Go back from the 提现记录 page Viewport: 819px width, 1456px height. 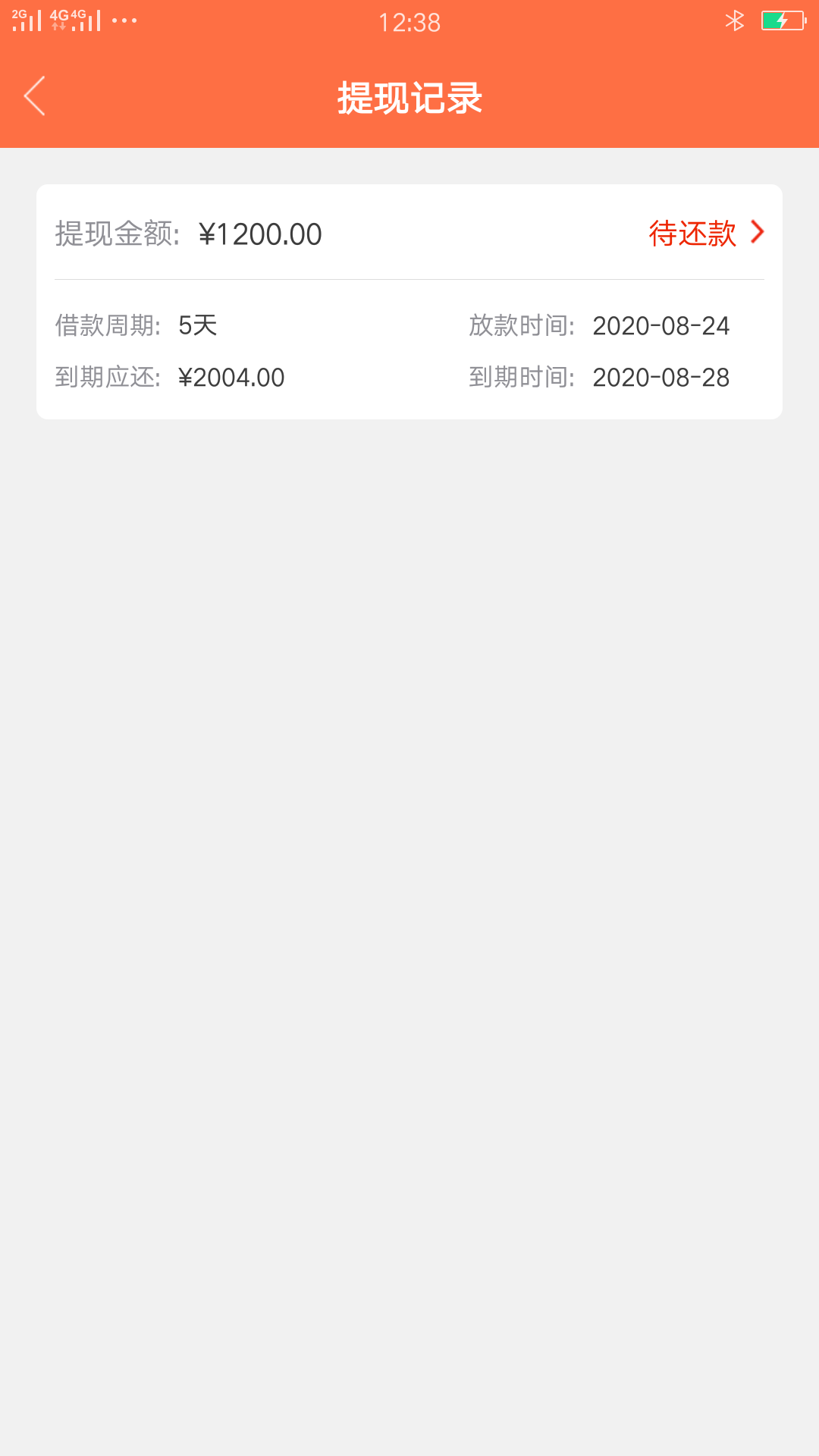pyautogui.click(x=35, y=96)
